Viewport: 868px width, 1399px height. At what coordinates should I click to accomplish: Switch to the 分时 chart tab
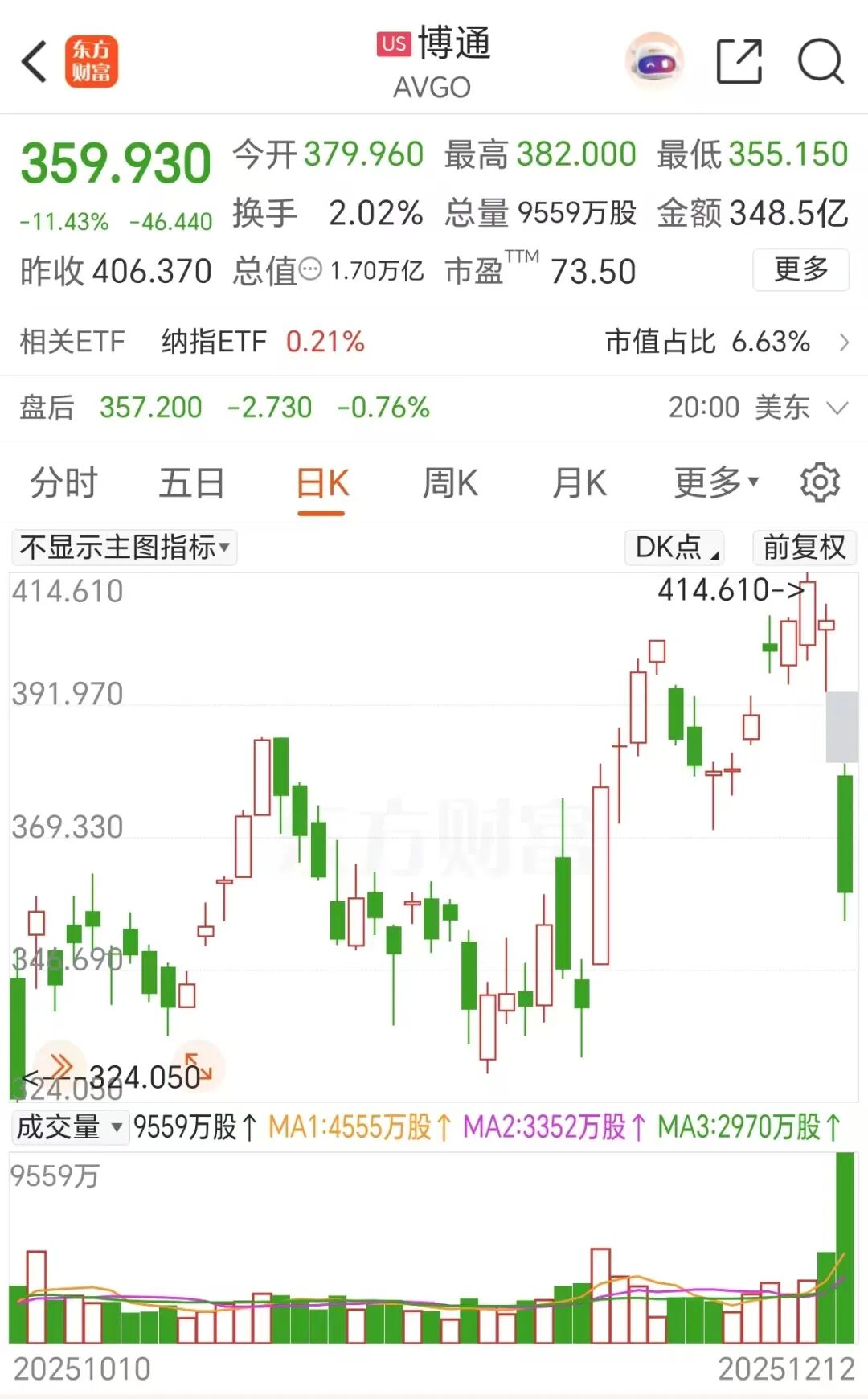point(63,483)
